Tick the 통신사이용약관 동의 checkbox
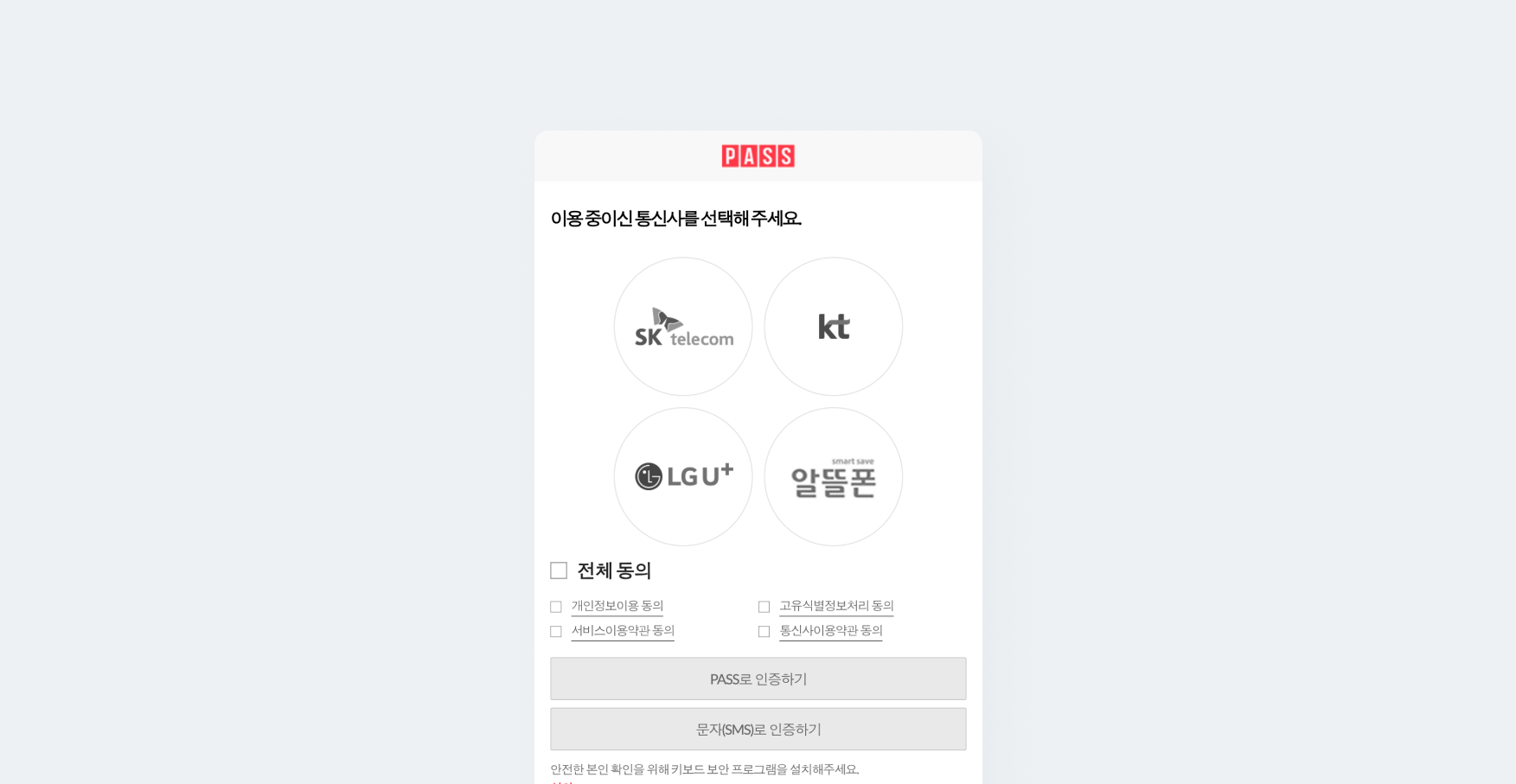 coord(764,632)
